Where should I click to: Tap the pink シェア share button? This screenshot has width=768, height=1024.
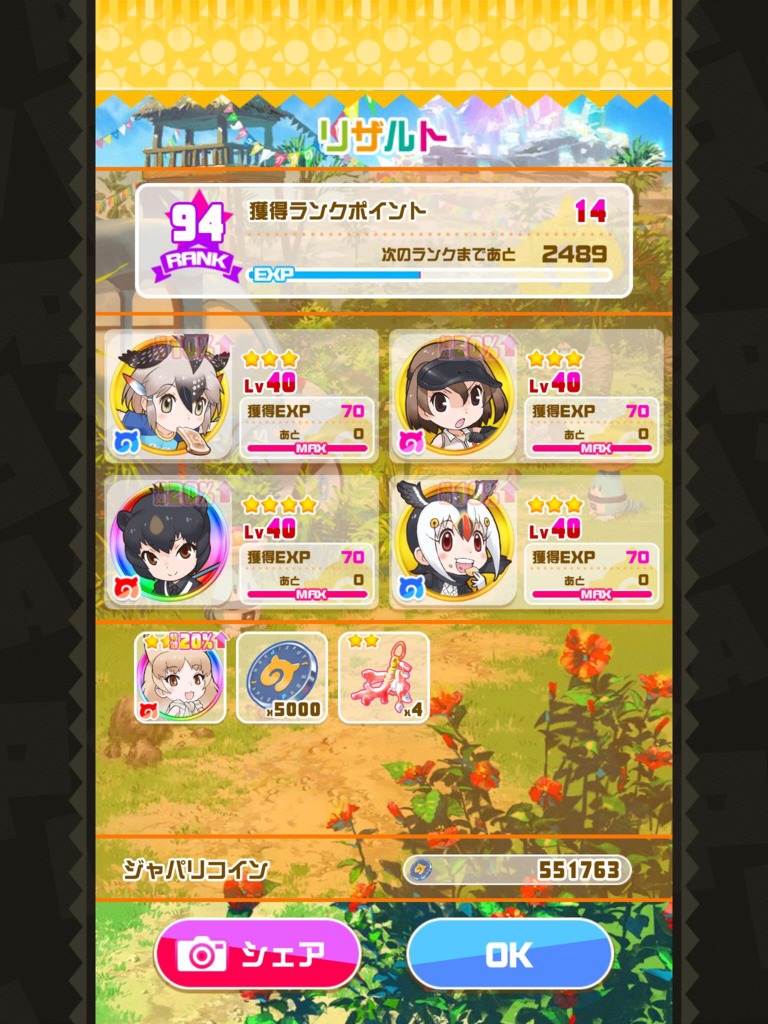tap(257, 954)
